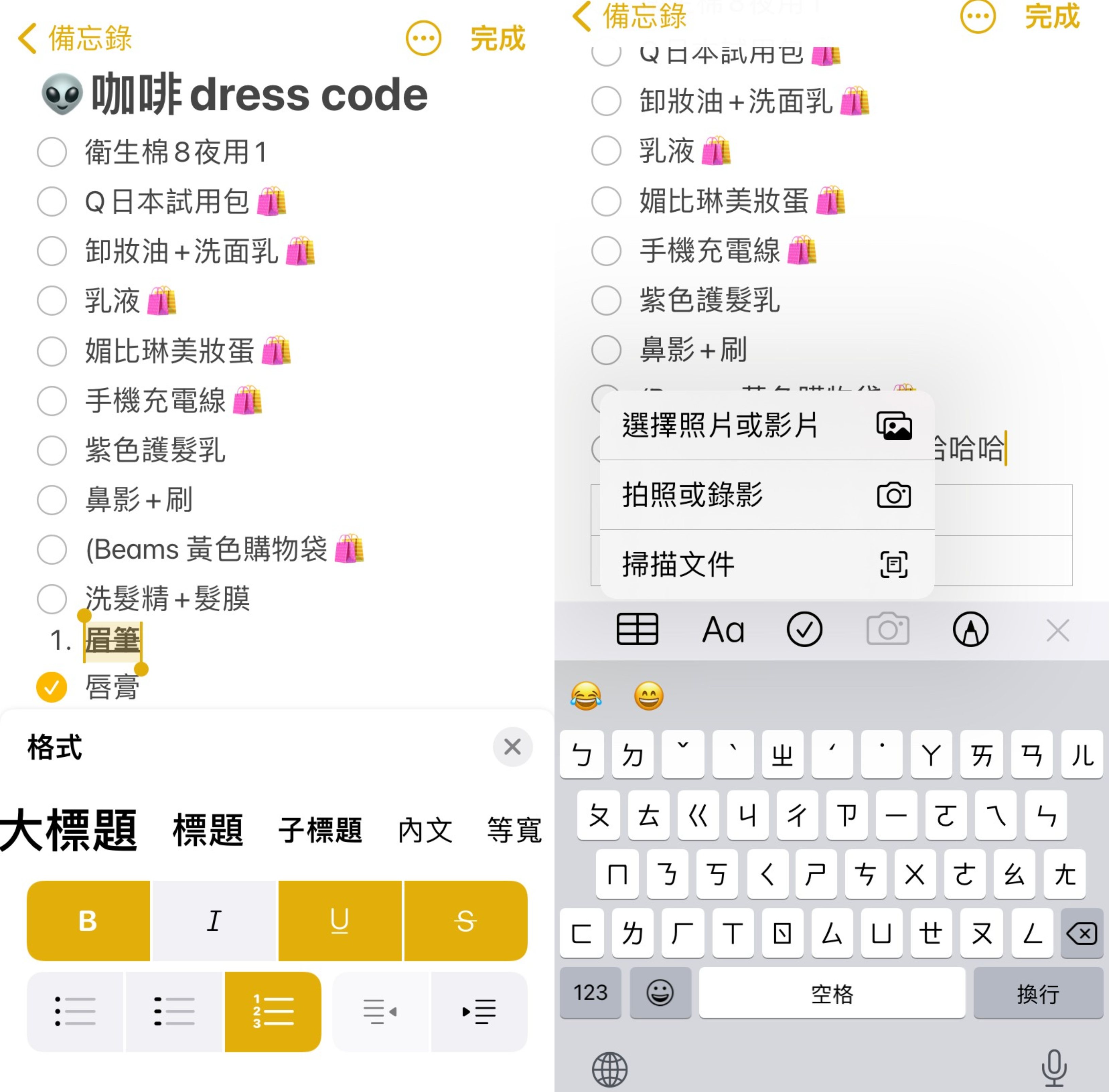1109x1092 pixels.
Task: Open the markup pen tool
Action: 970,629
